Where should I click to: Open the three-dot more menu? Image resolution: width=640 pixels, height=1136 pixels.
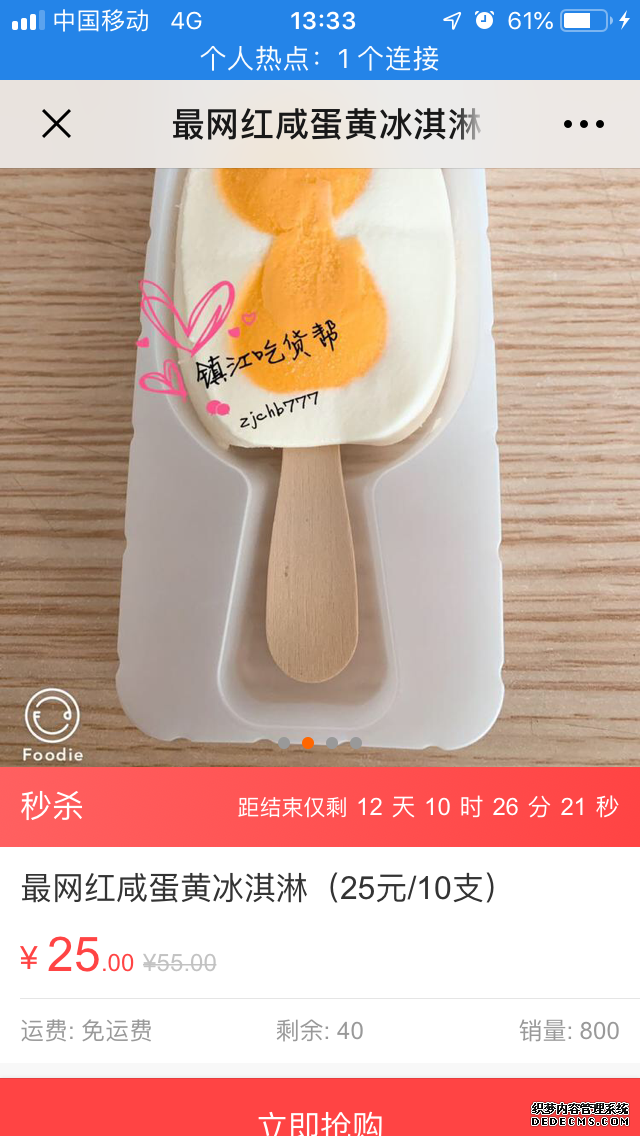pos(583,124)
